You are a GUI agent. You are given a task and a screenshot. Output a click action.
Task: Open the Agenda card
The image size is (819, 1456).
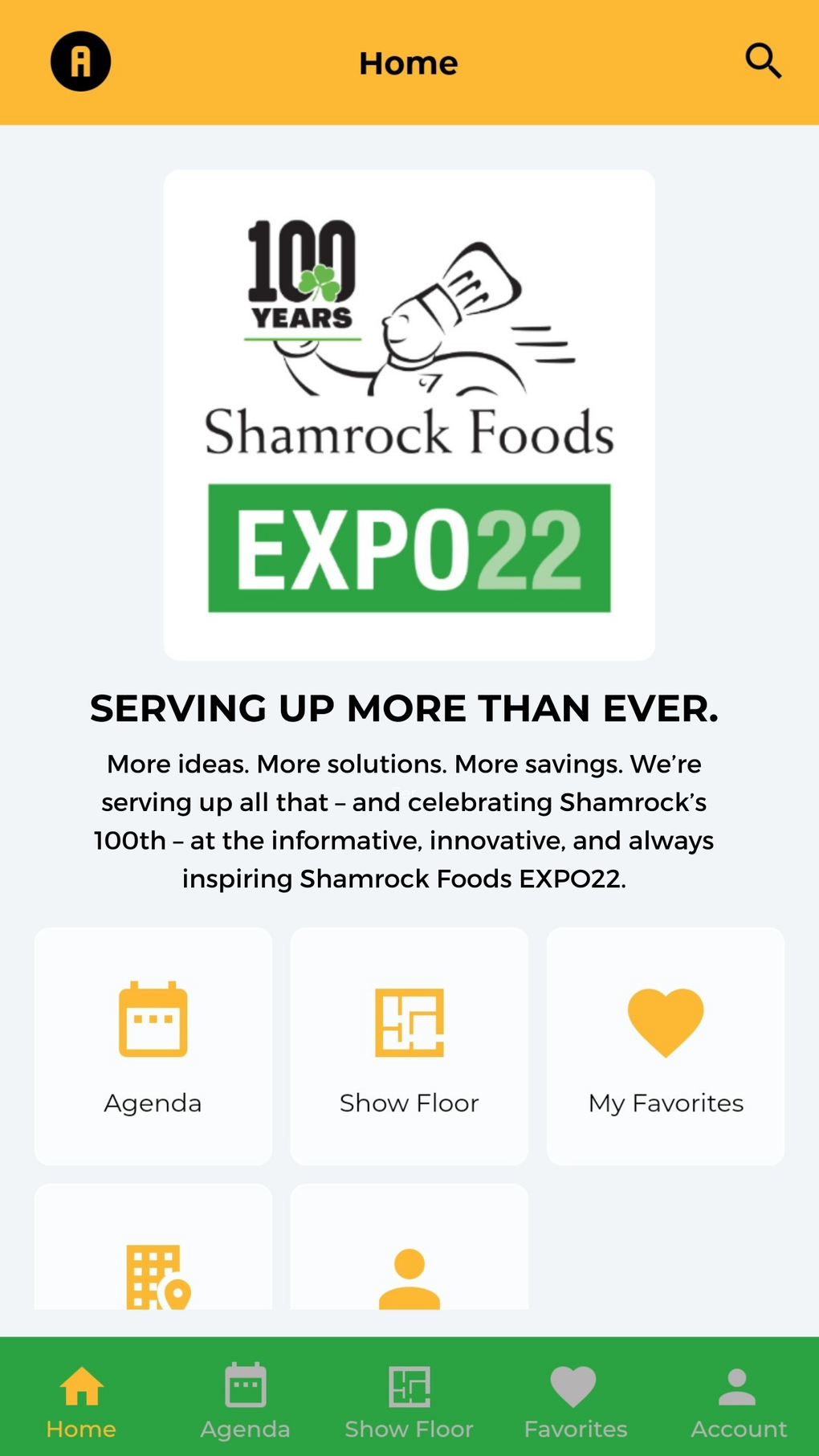153,1046
